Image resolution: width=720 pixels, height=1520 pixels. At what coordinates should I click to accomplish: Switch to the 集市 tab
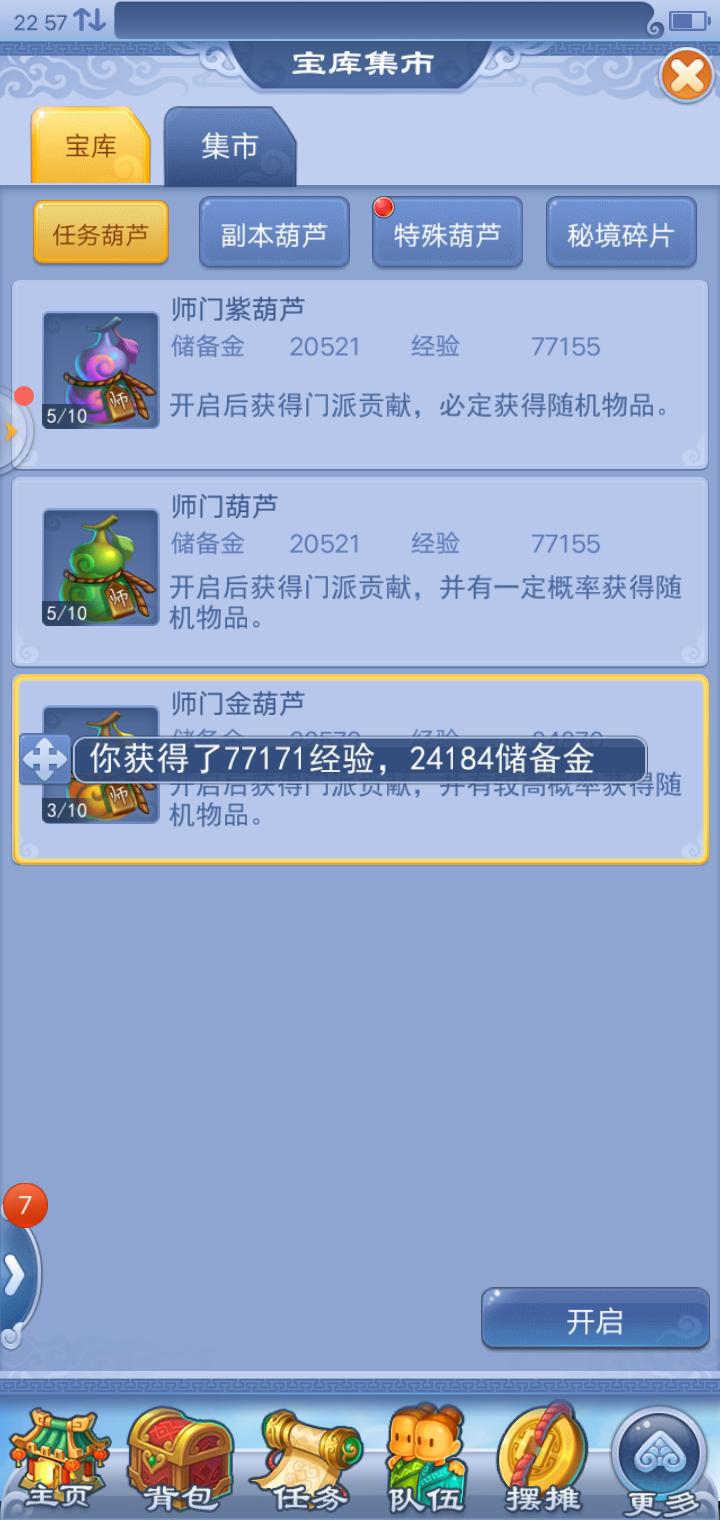click(230, 147)
